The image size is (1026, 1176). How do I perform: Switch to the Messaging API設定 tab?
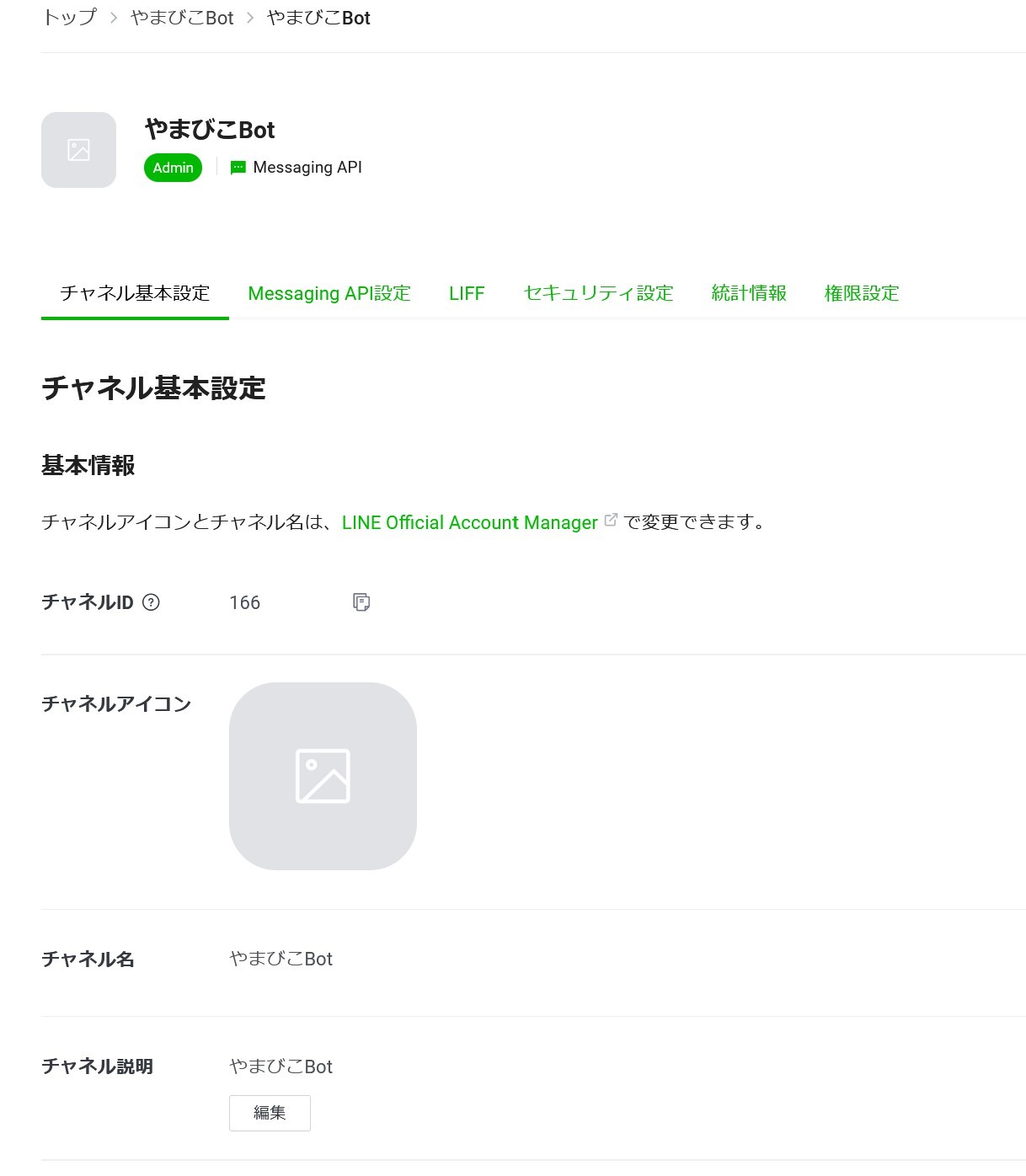click(x=329, y=293)
